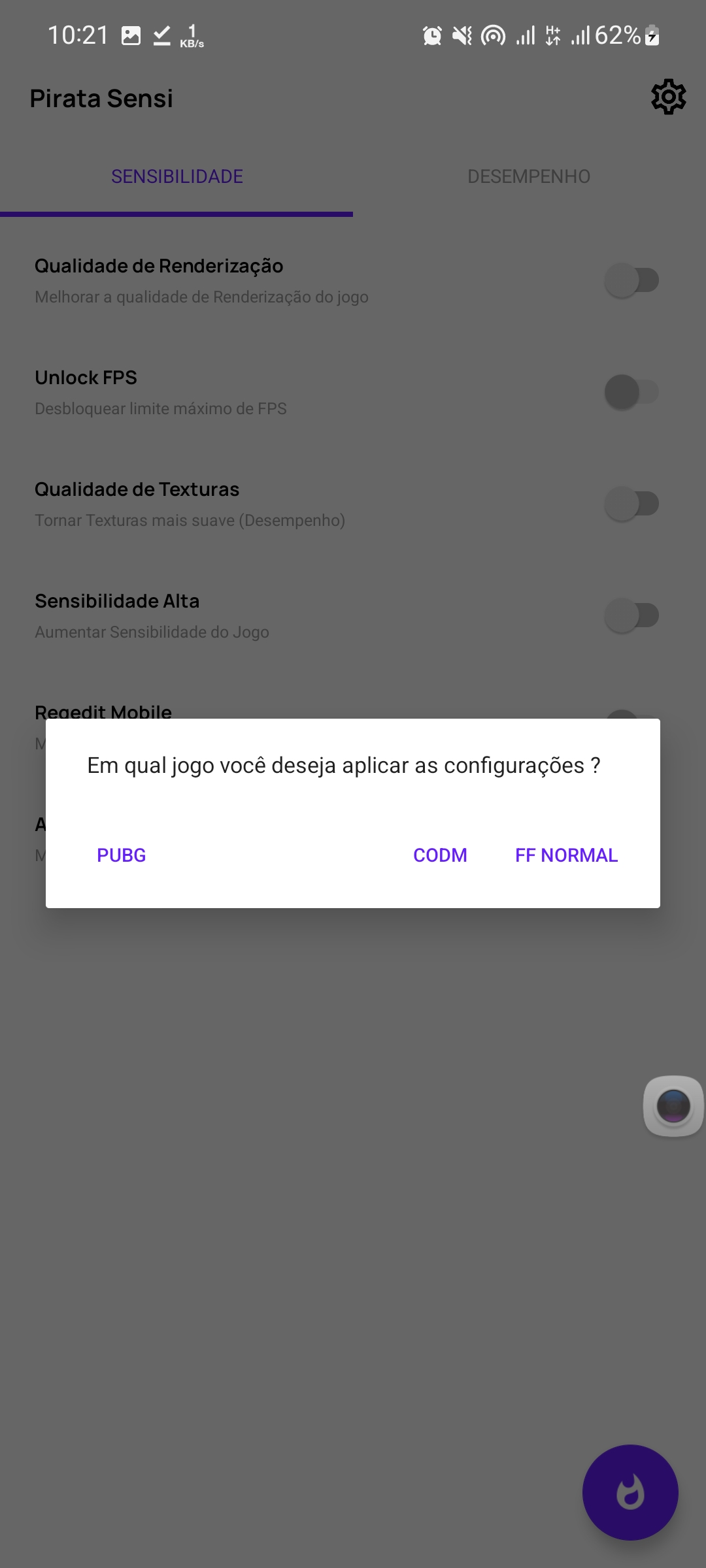
Task: Tap the purple flame floating button
Action: 630,1492
